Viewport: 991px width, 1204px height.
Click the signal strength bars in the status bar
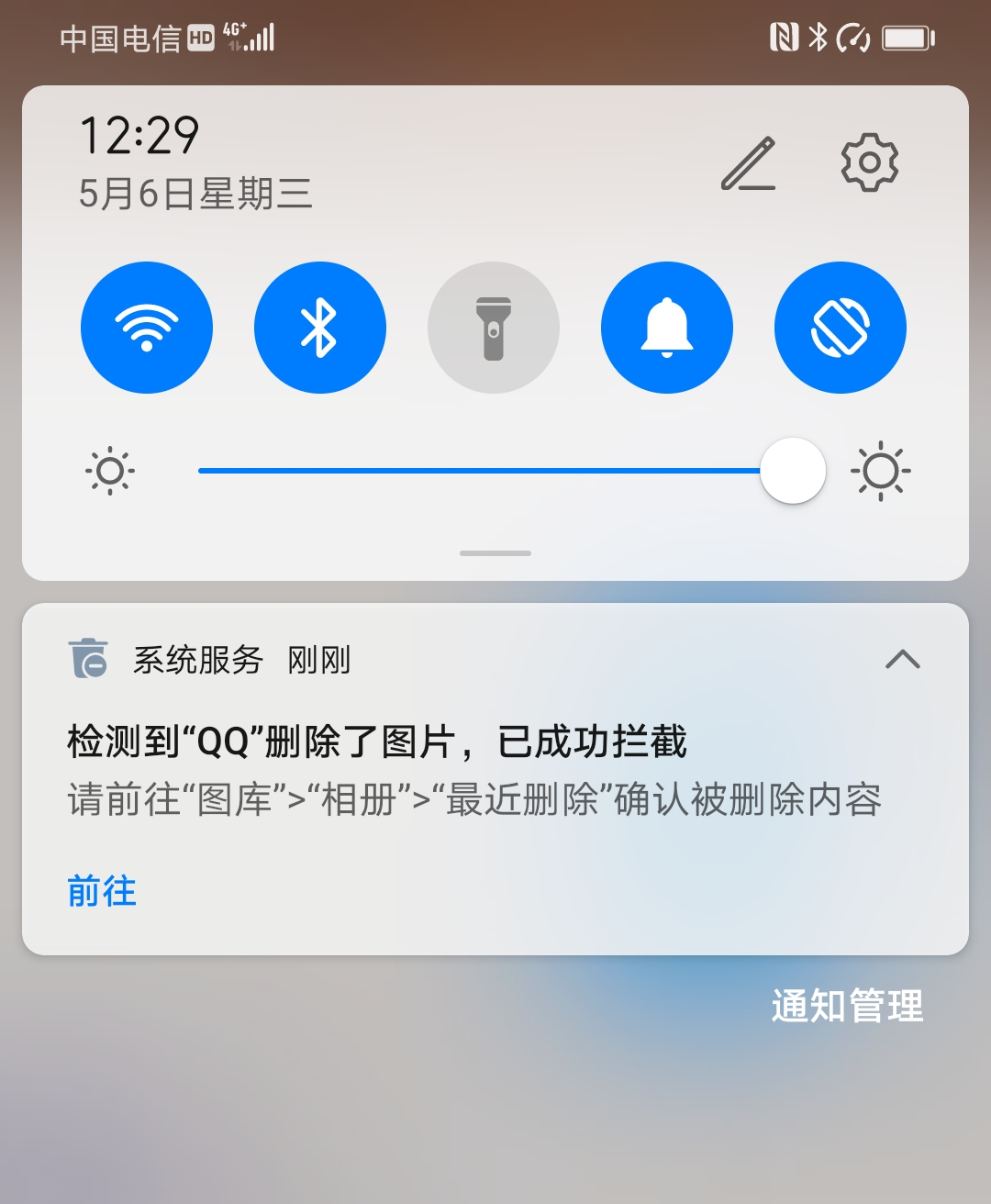(259, 39)
